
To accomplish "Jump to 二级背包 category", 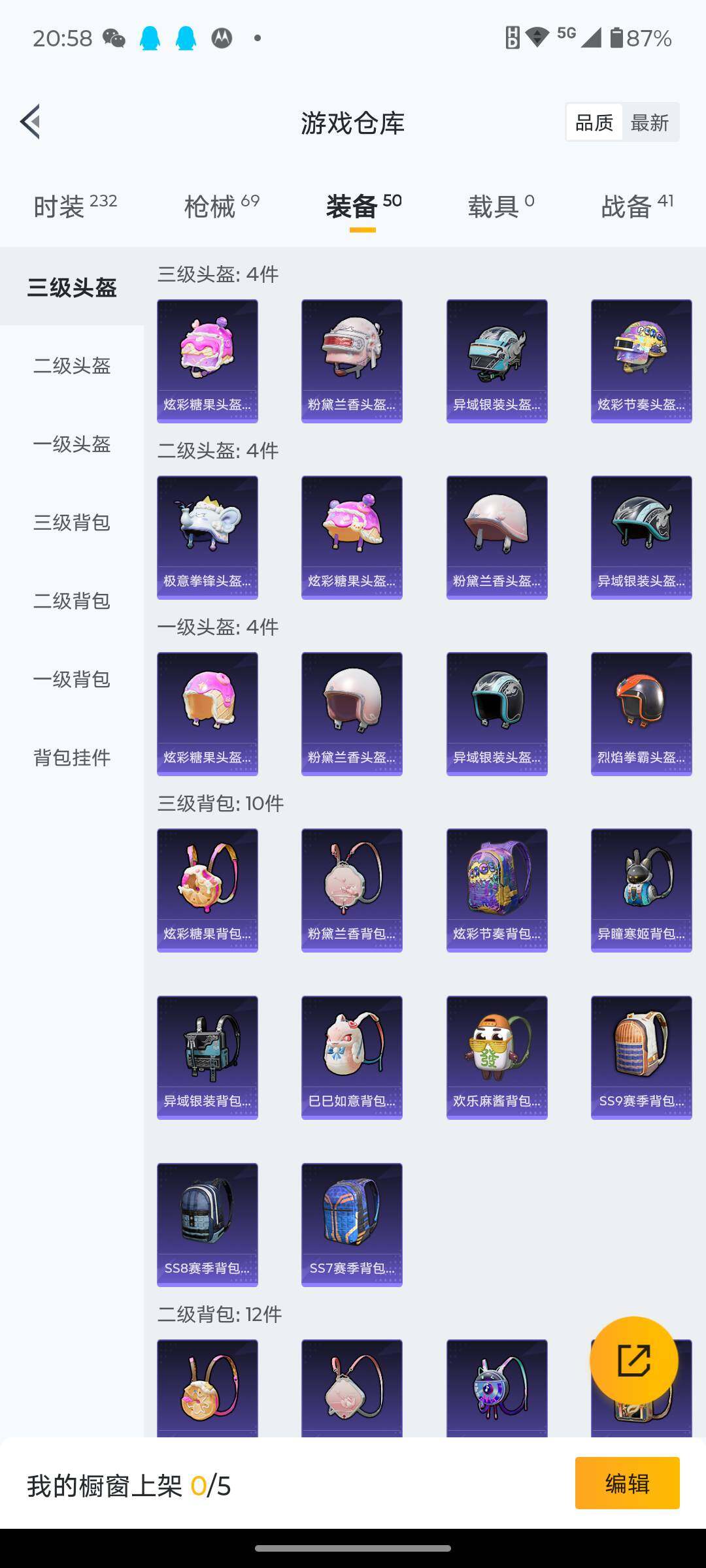I will 72,600.
